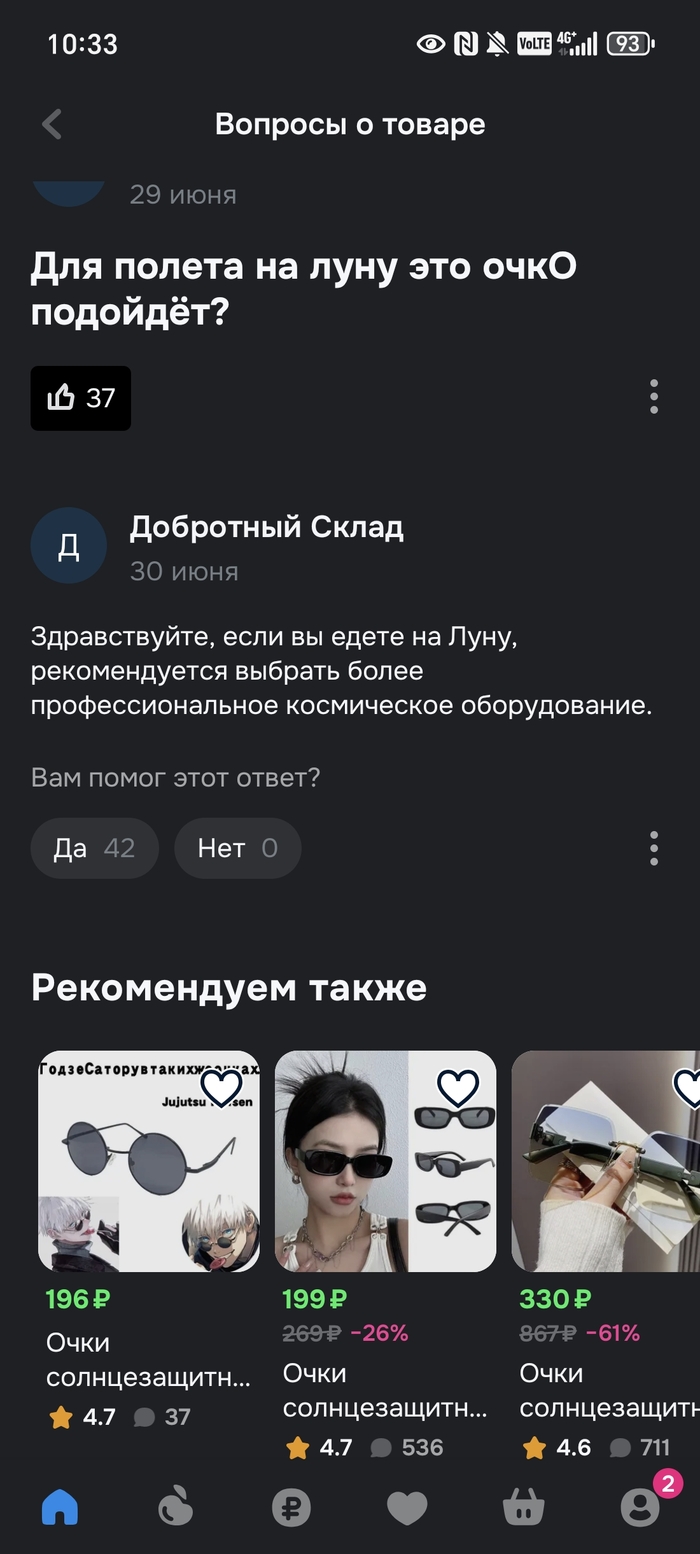Viewport: 700px width, 1554px height.
Task: Open the shopping basket tab
Action: point(523,1507)
